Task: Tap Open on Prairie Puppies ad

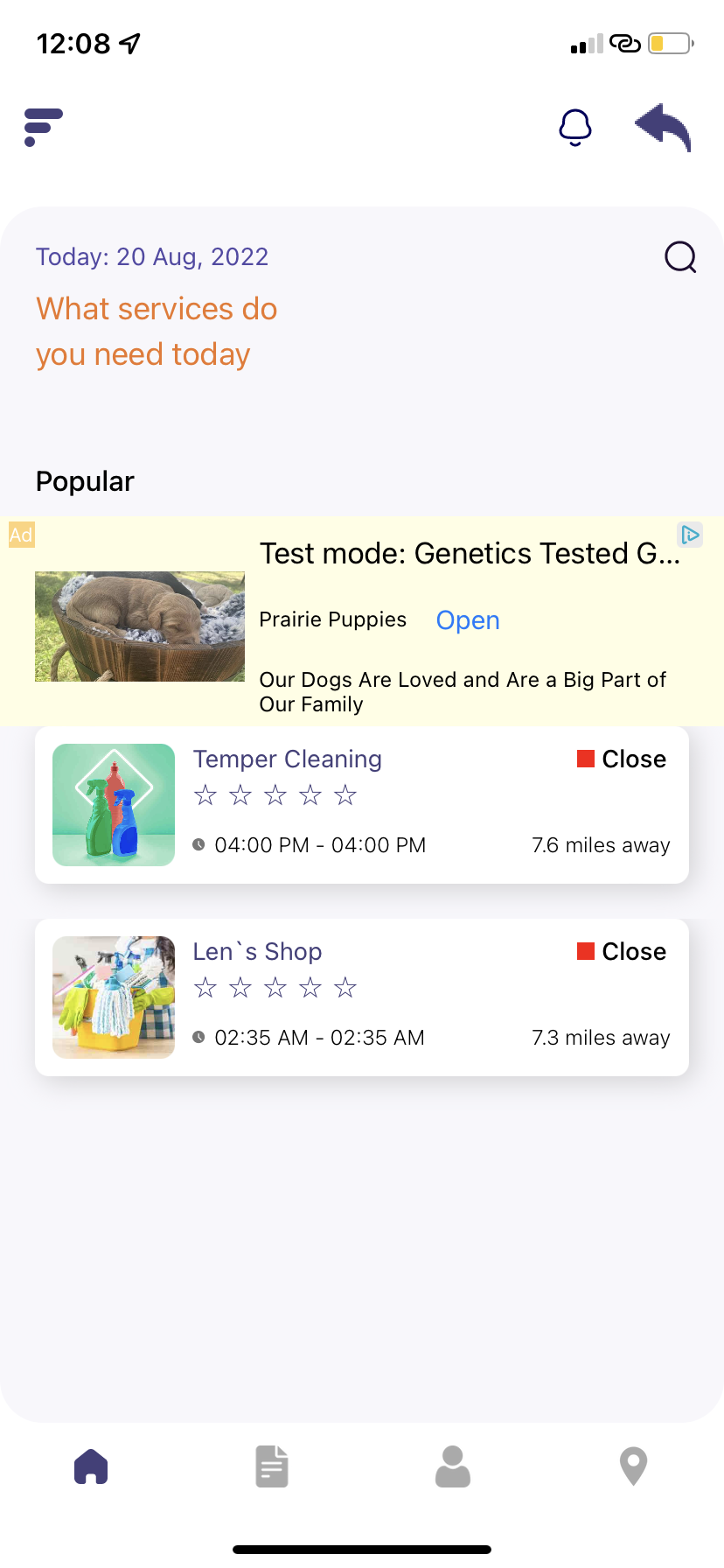Action: point(468,620)
